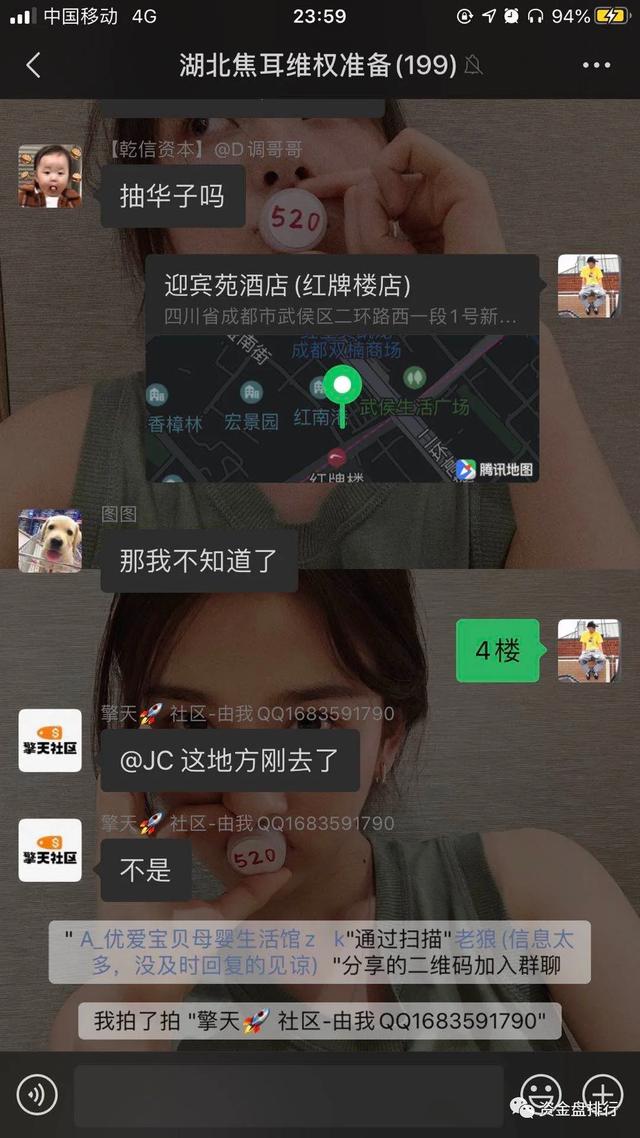640x1138 pixels.
Task: Switch to voice message input
Action: tap(37, 1096)
